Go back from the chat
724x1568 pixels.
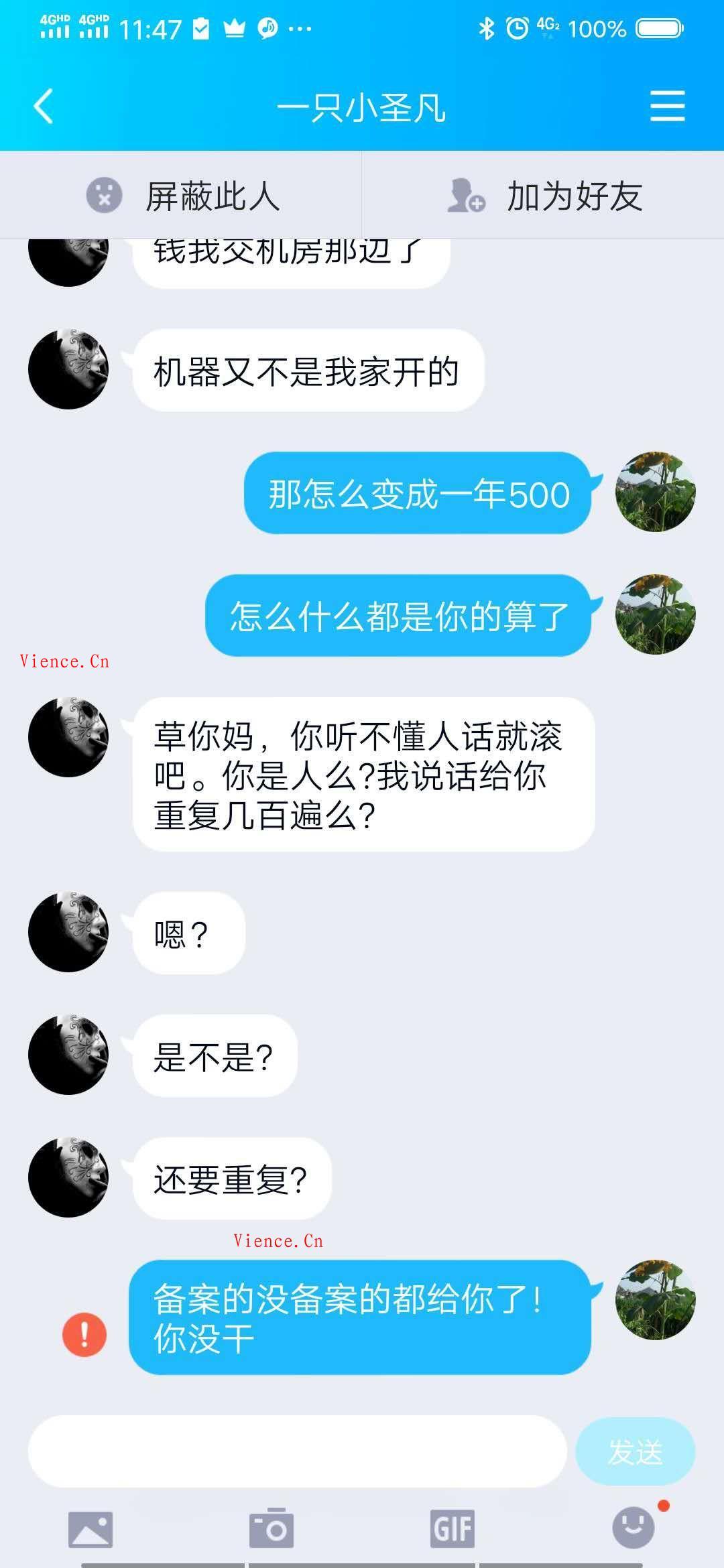[x=44, y=107]
